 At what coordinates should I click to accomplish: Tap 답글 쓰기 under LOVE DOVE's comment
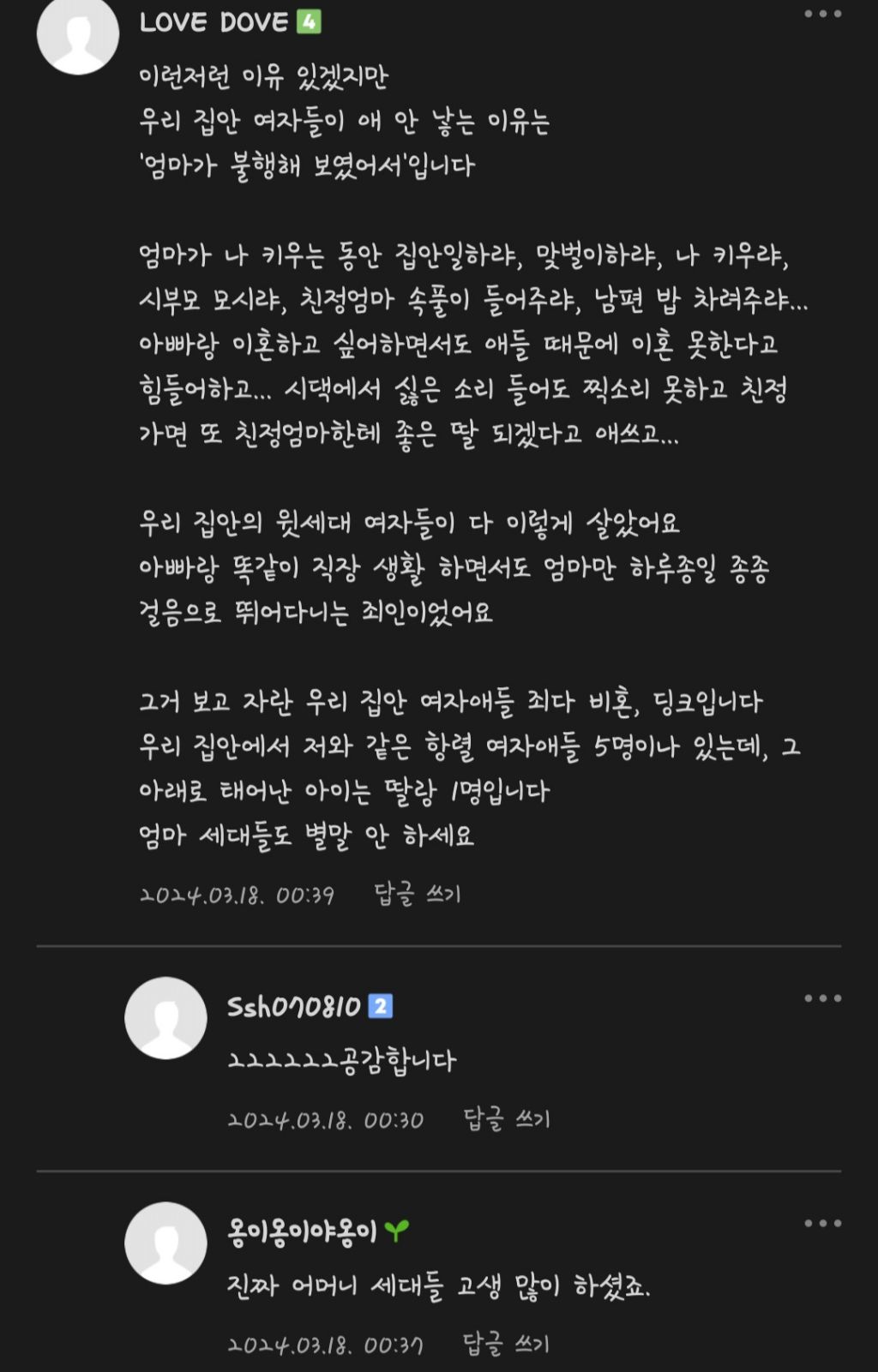pos(418,895)
